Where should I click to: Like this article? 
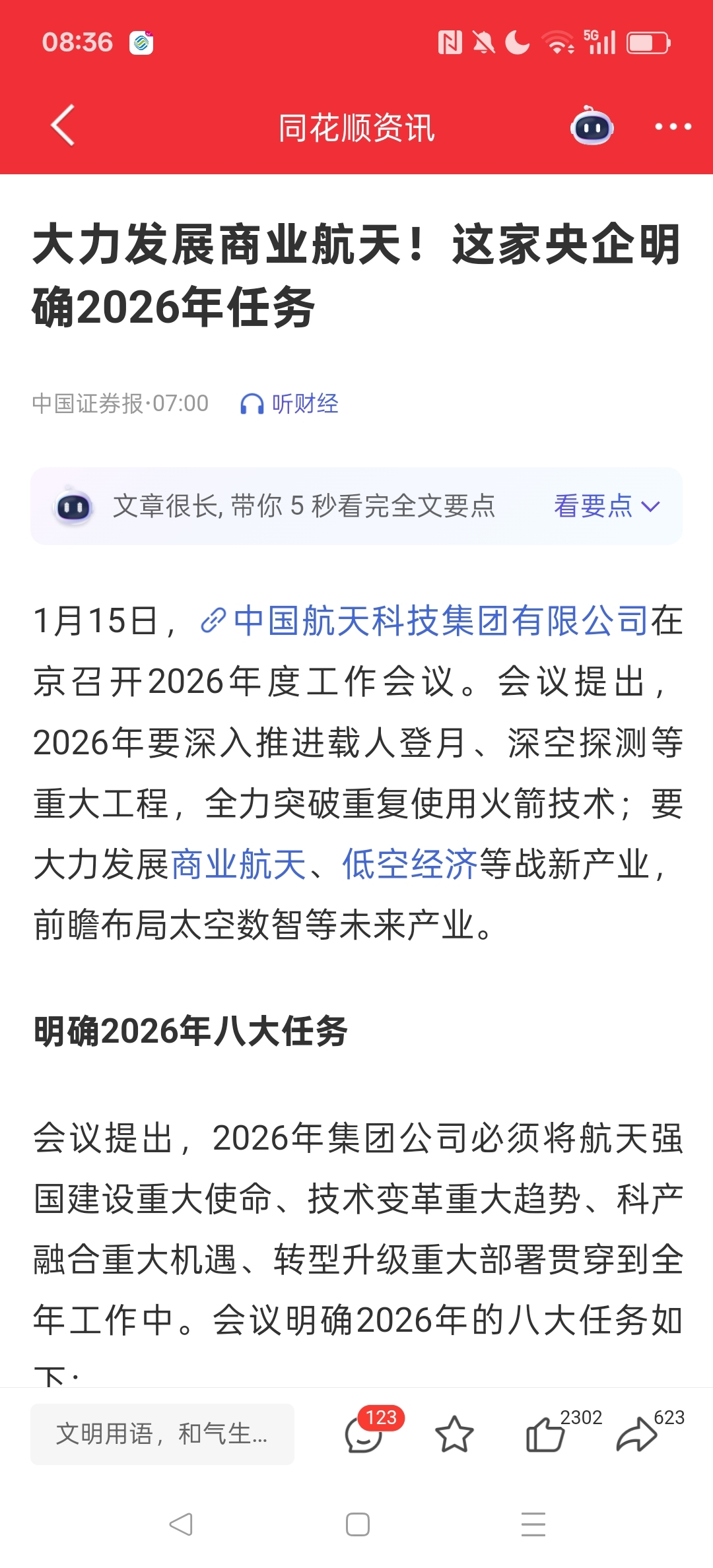click(547, 1434)
